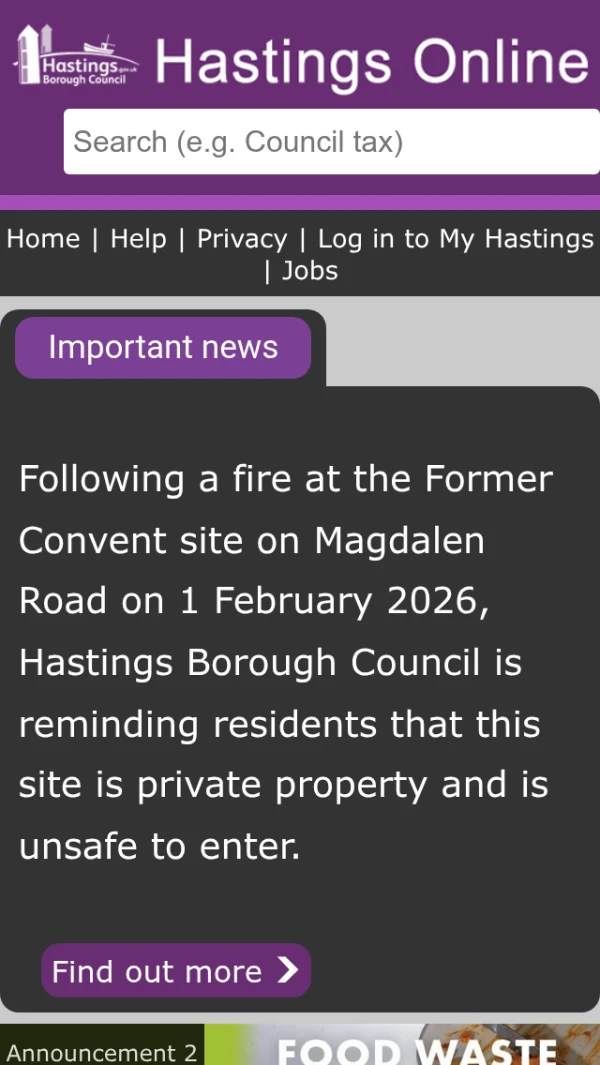Open the Announcement 2 food waste banner
The width and height of the screenshot is (600, 1065).
(400, 1047)
